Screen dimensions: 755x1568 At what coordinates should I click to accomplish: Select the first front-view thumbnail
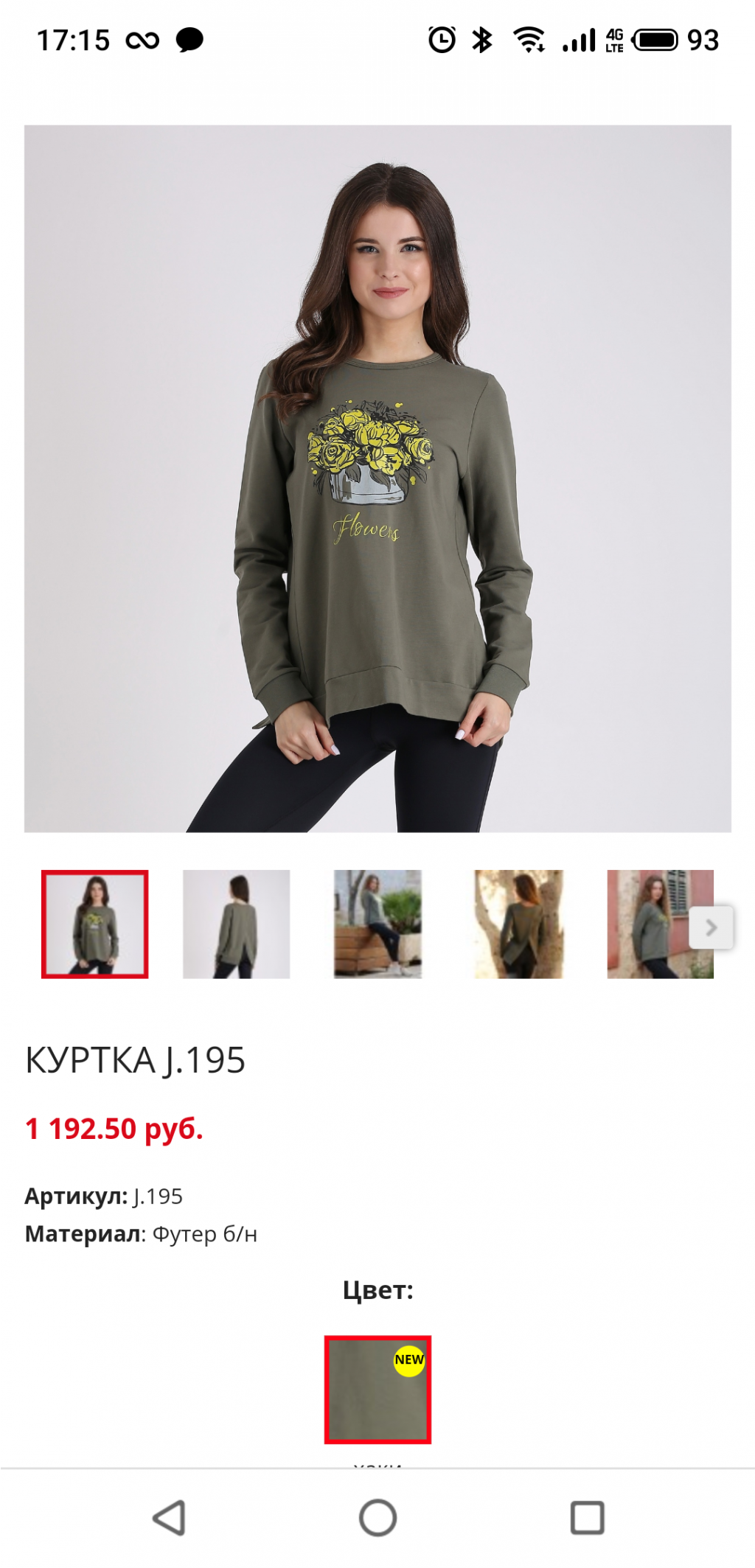pyautogui.click(x=95, y=924)
